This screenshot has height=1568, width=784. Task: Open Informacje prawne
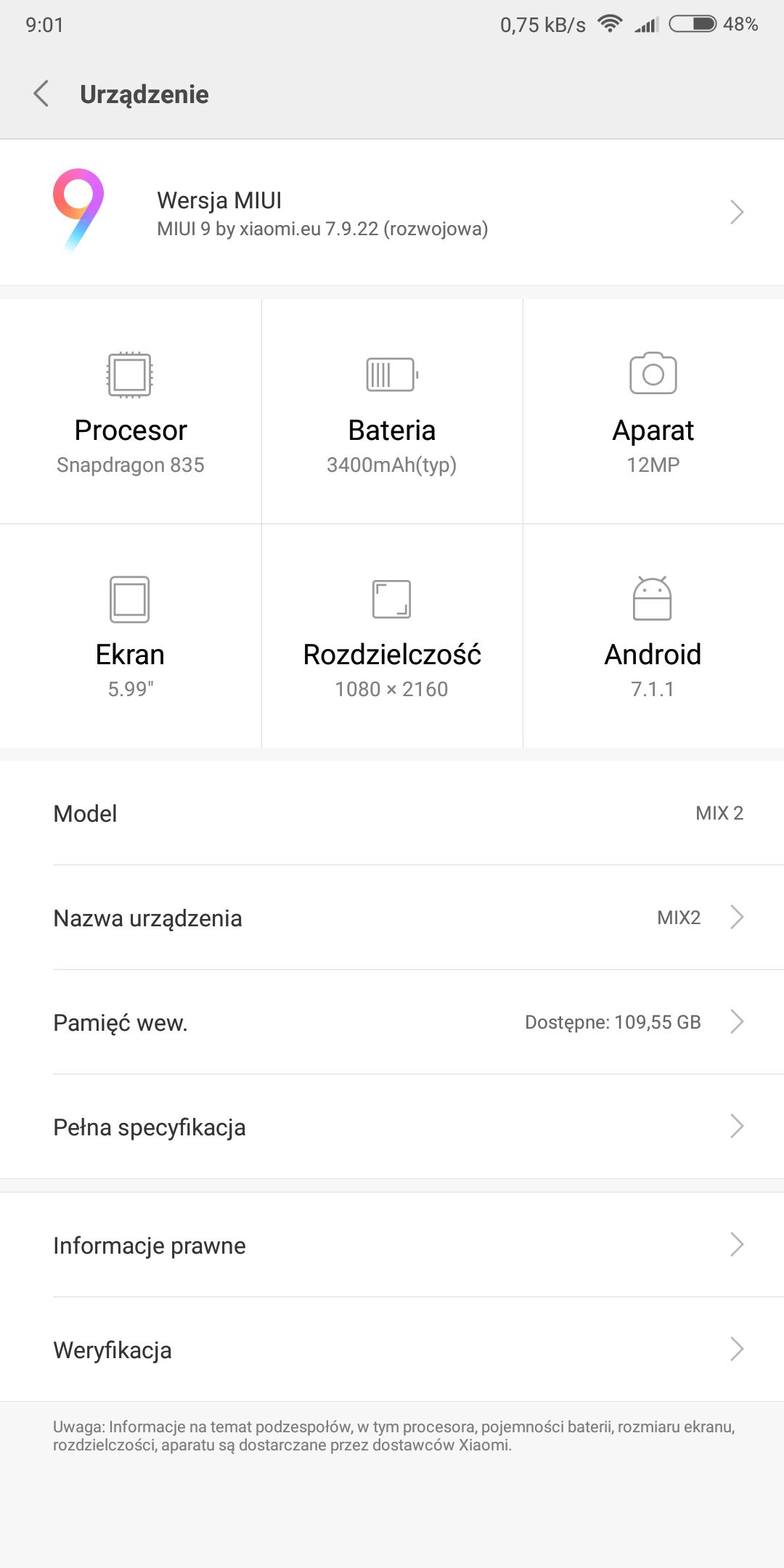392,1245
